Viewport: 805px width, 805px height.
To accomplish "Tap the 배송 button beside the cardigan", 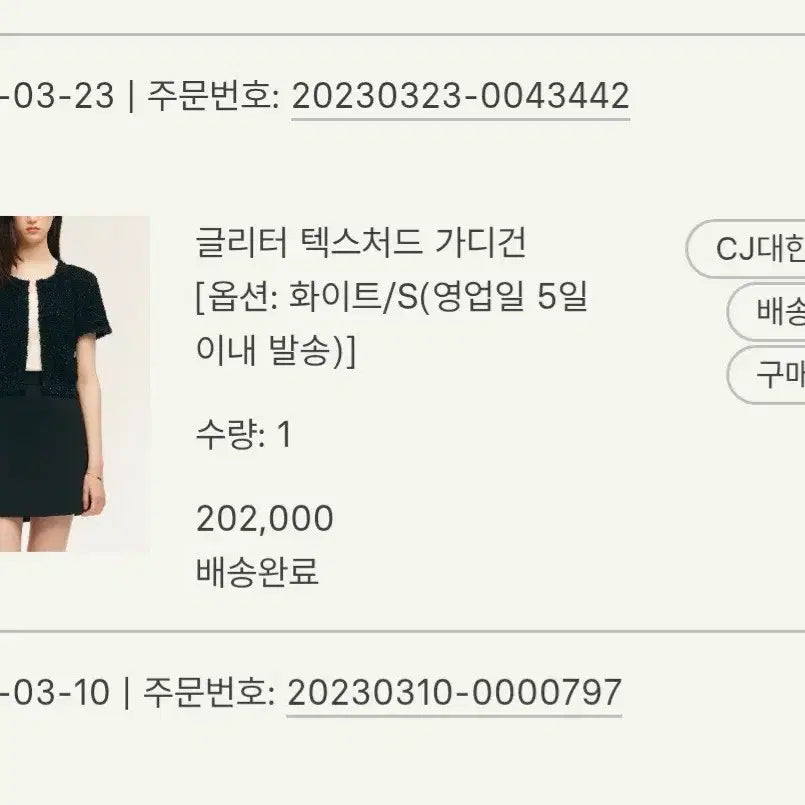I will [768, 313].
